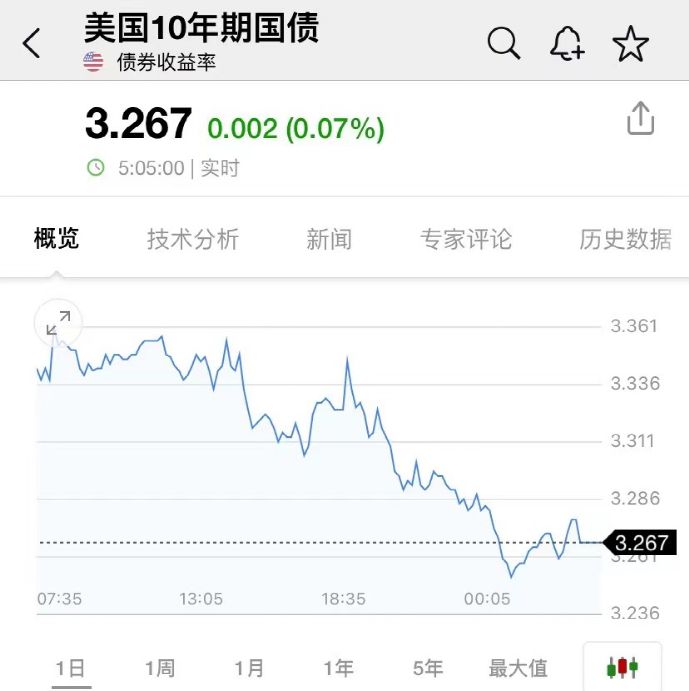689x691 pixels.
Task: Expand the chart to full screen
Action: click(x=58, y=322)
